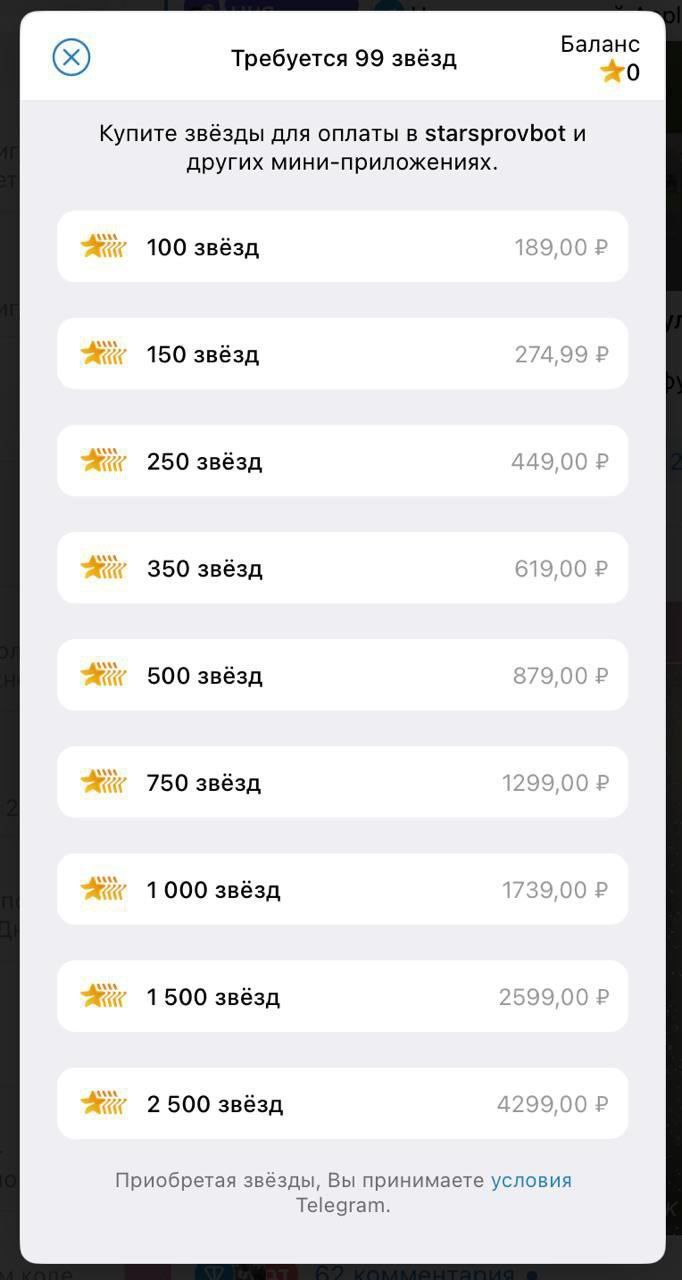The image size is (682, 1280).
Task: Close the stars purchase dialog
Action: [x=71, y=57]
